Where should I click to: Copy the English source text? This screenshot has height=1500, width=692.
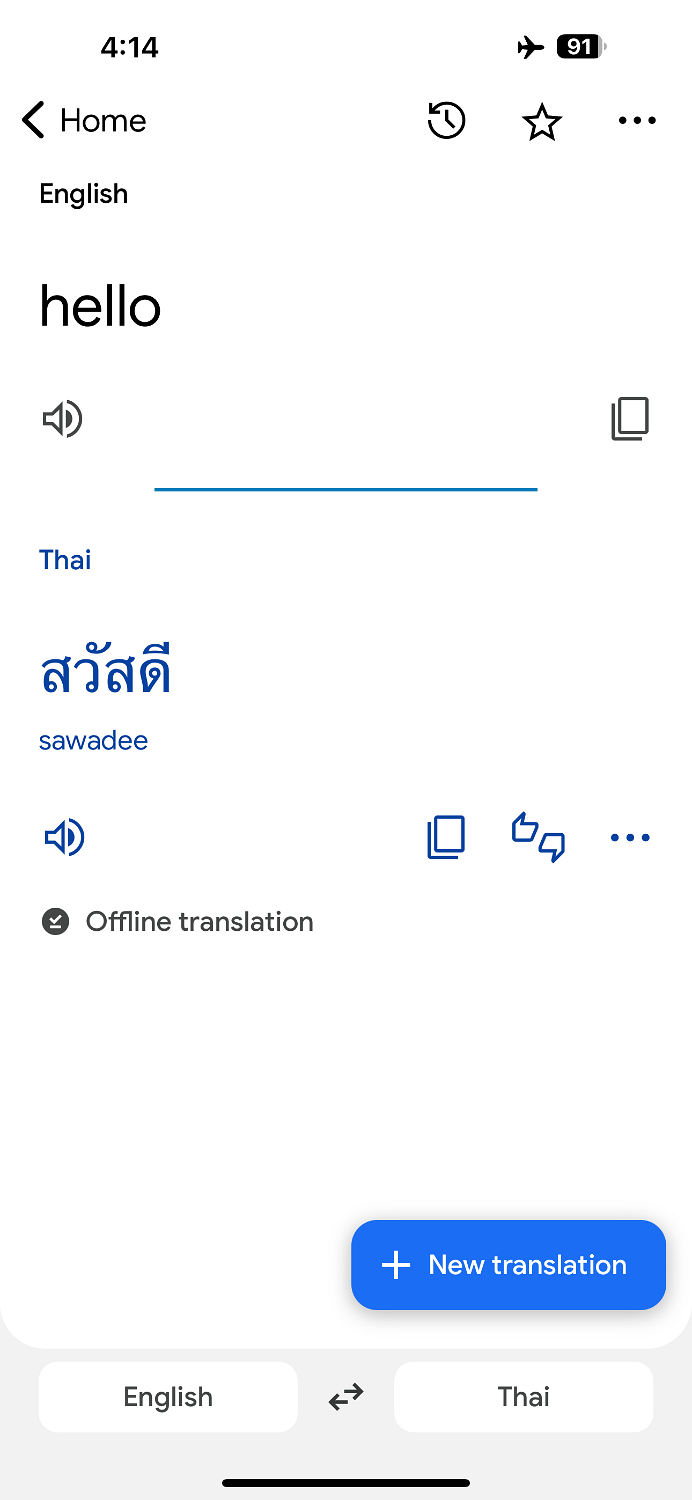click(x=630, y=419)
